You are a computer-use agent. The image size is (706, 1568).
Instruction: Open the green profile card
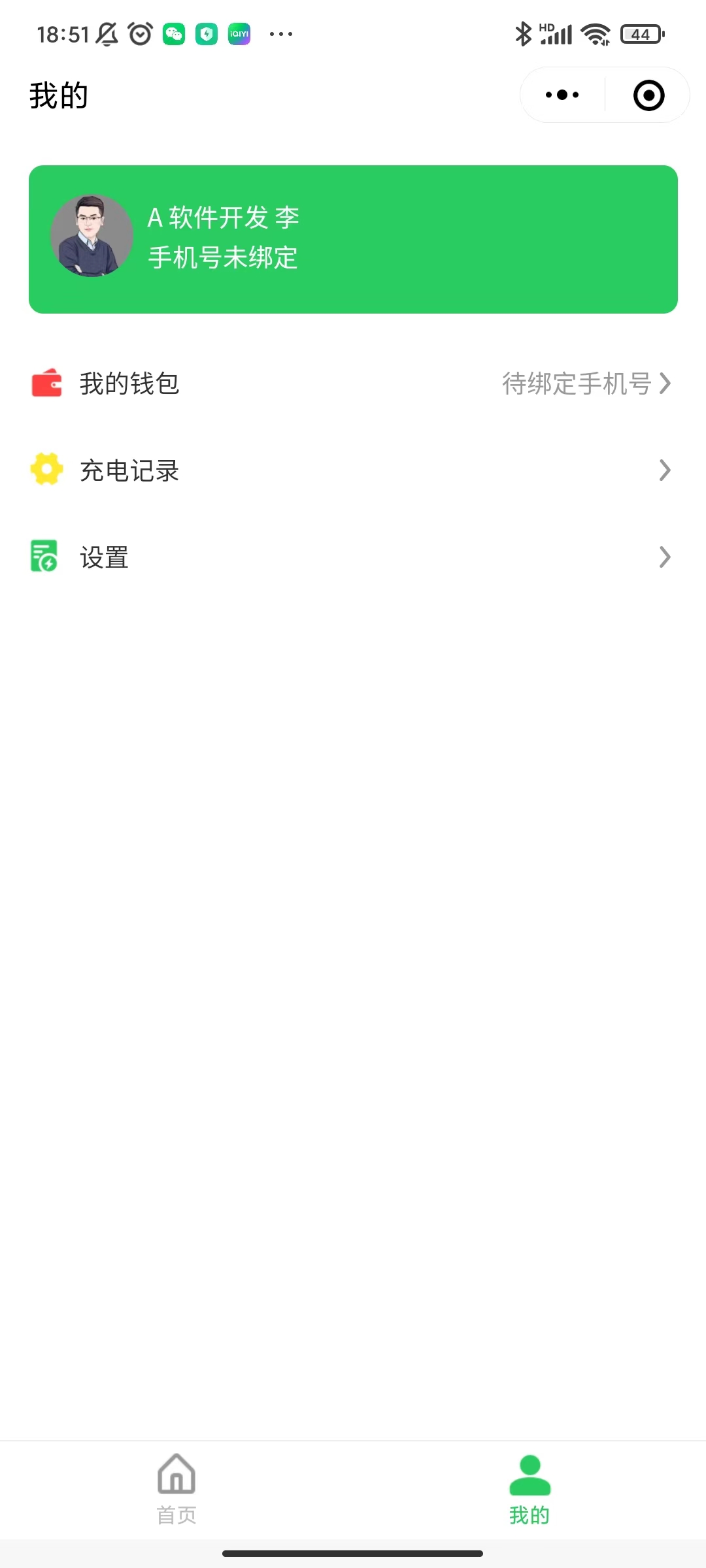pos(353,239)
